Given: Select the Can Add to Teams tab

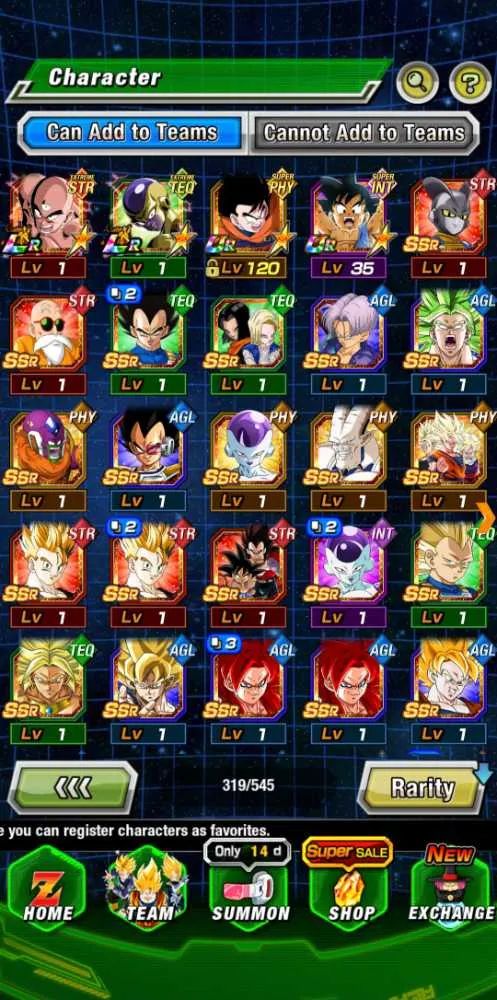Looking at the screenshot, I should pos(131,133).
